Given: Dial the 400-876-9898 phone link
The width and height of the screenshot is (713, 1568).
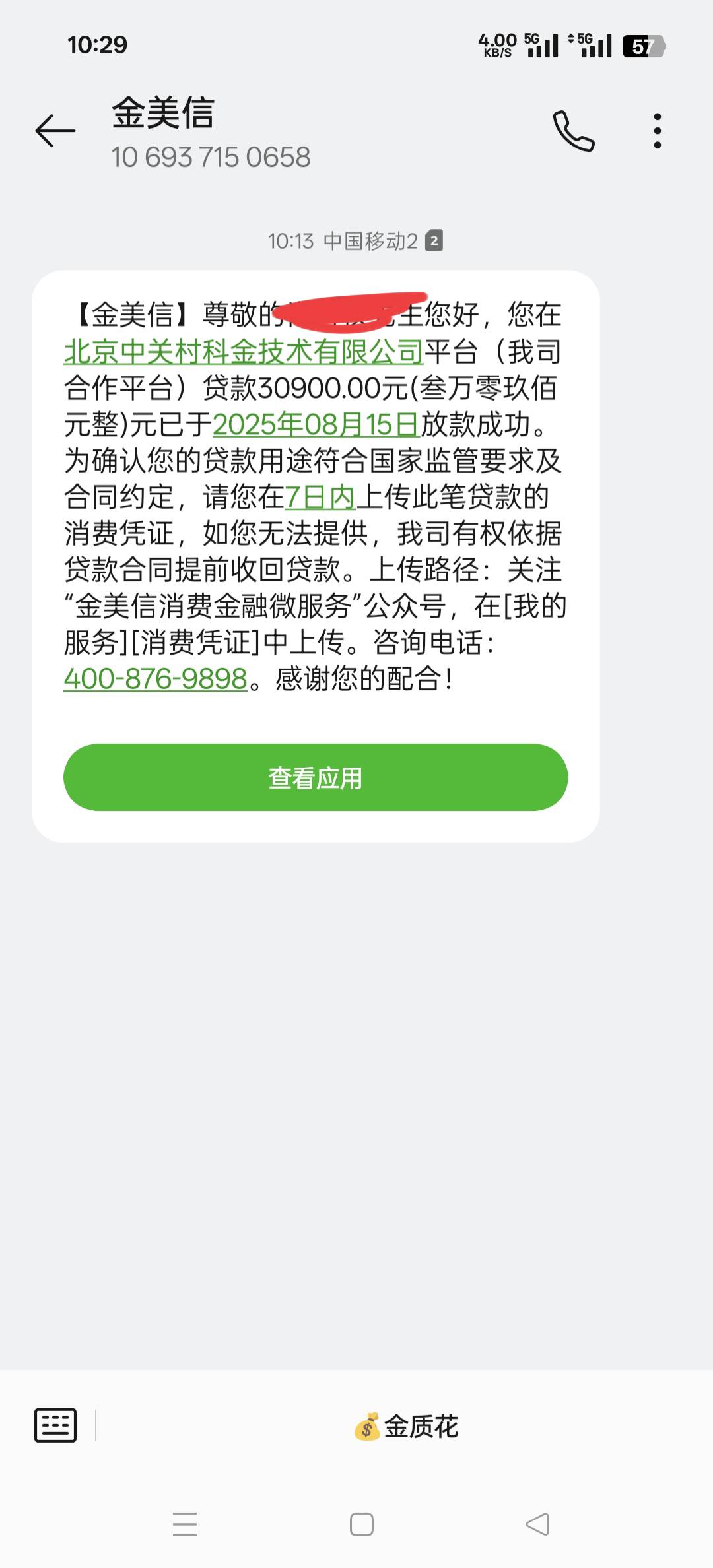Looking at the screenshot, I should (155, 678).
